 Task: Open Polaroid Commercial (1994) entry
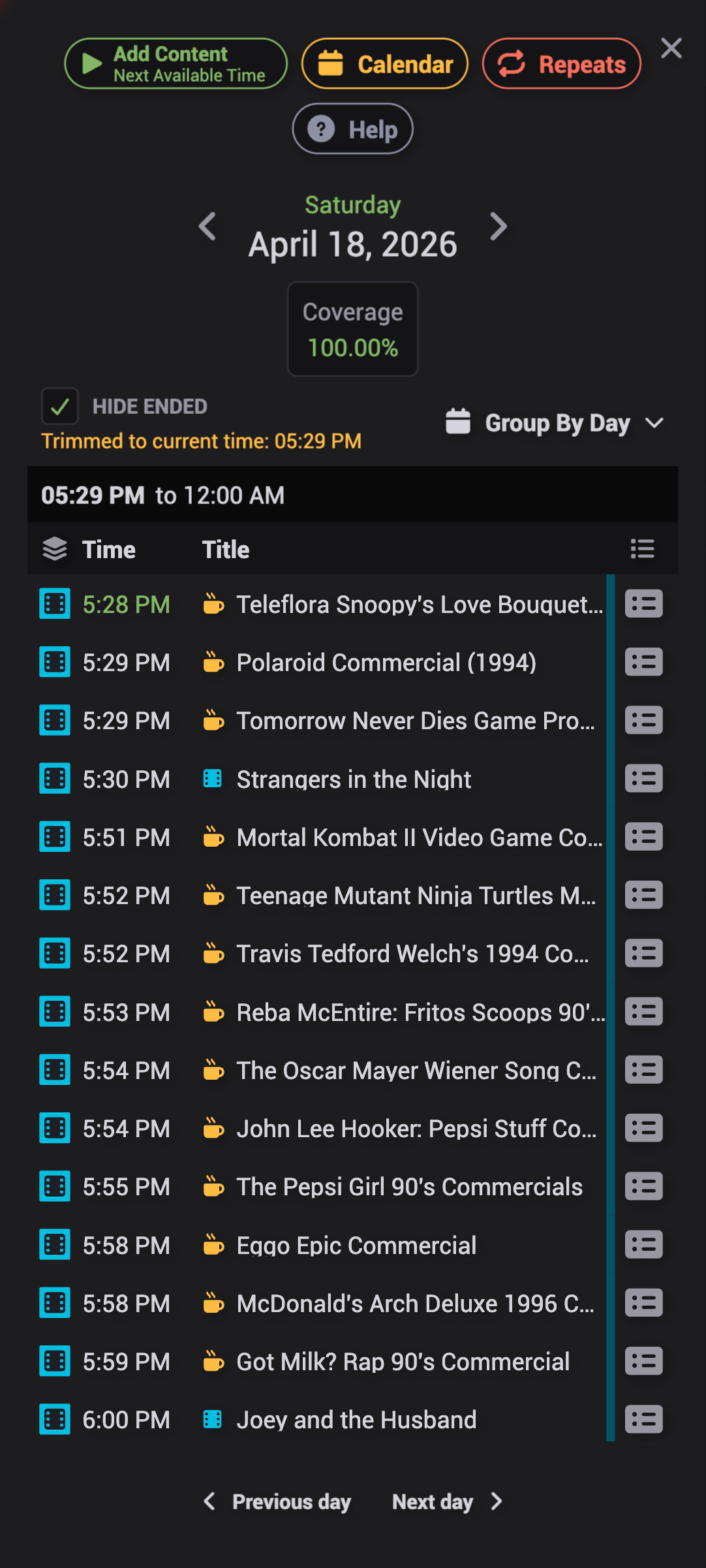click(x=386, y=663)
